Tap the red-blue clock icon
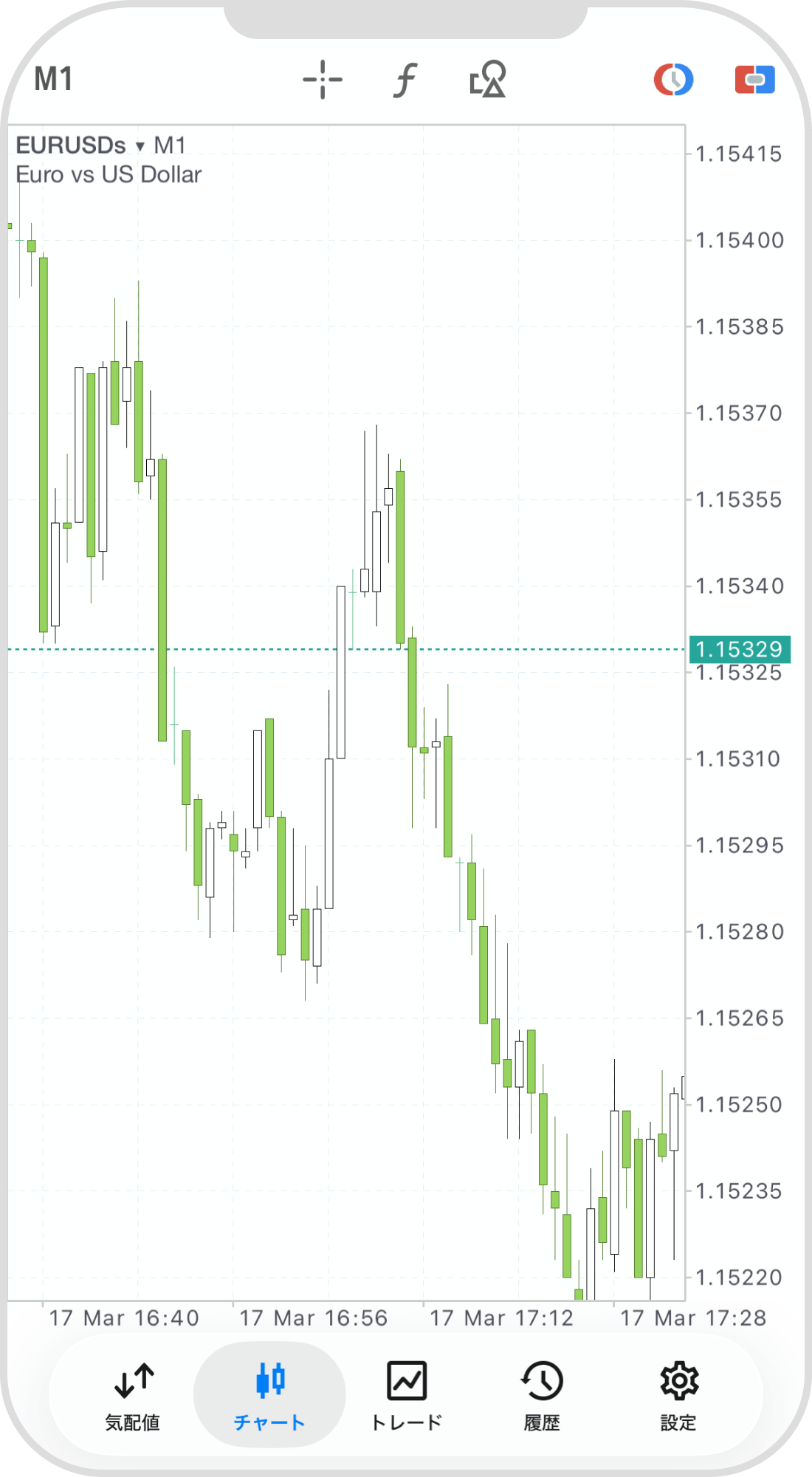Viewport: 812px width, 1477px height. click(673, 80)
